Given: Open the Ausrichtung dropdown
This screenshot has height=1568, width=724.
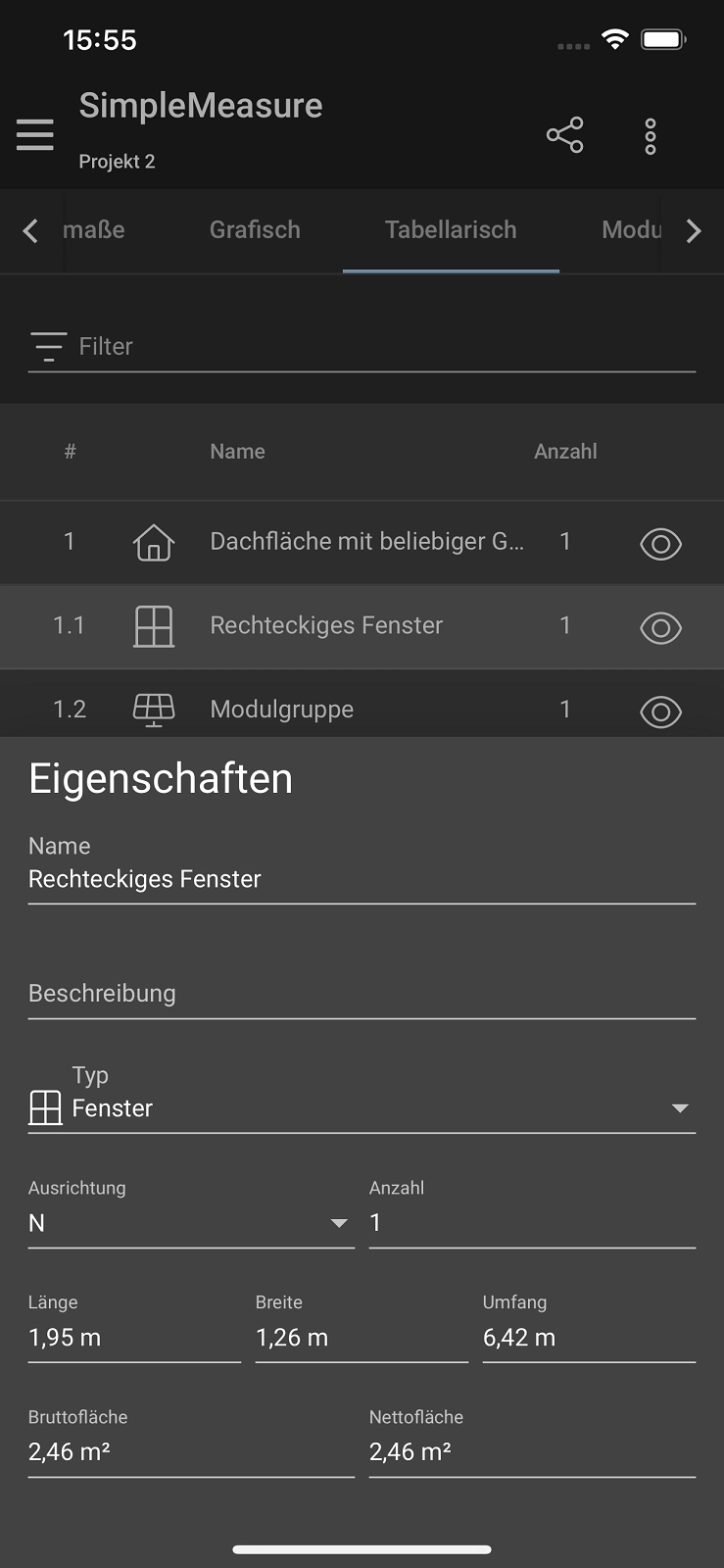Looking at the screenshot, I should (x=190, y=1223).
